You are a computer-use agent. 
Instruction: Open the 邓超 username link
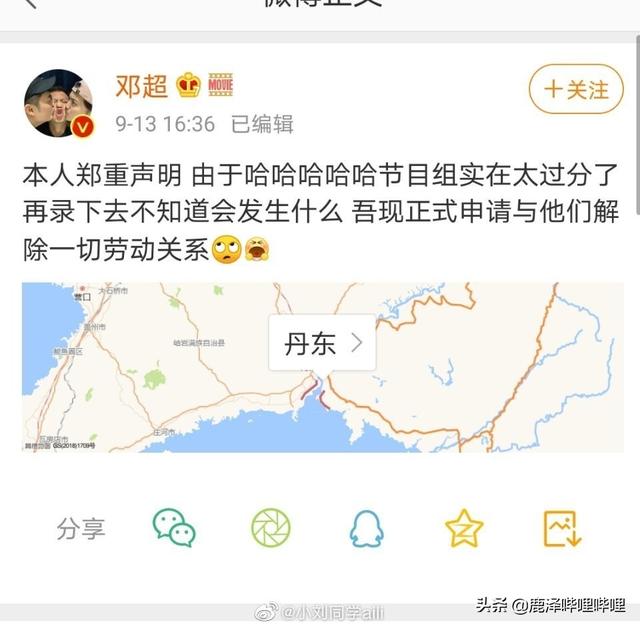(142, 86)
